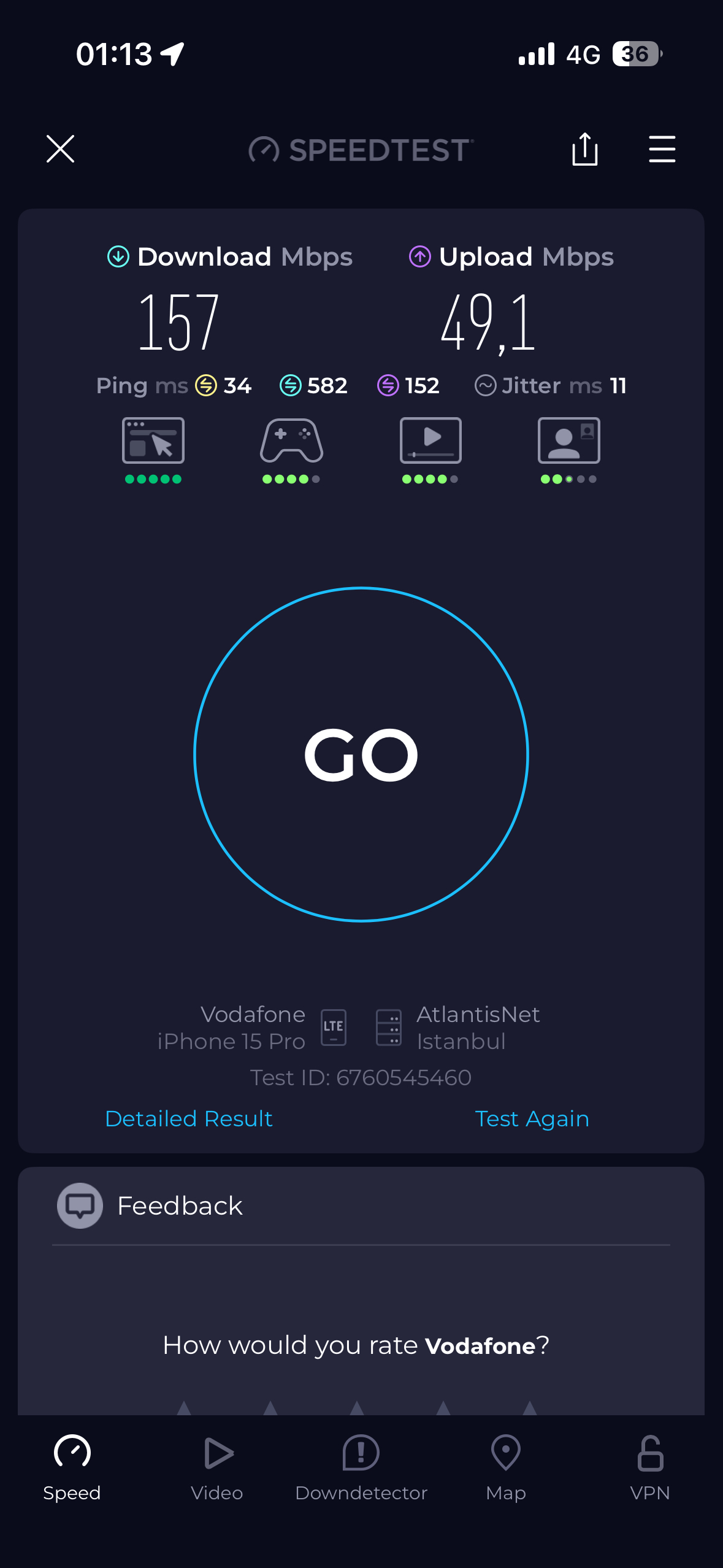Tap GO to start a new test
The width and height of the screenshot is (723, 1568).
(361, 754)
